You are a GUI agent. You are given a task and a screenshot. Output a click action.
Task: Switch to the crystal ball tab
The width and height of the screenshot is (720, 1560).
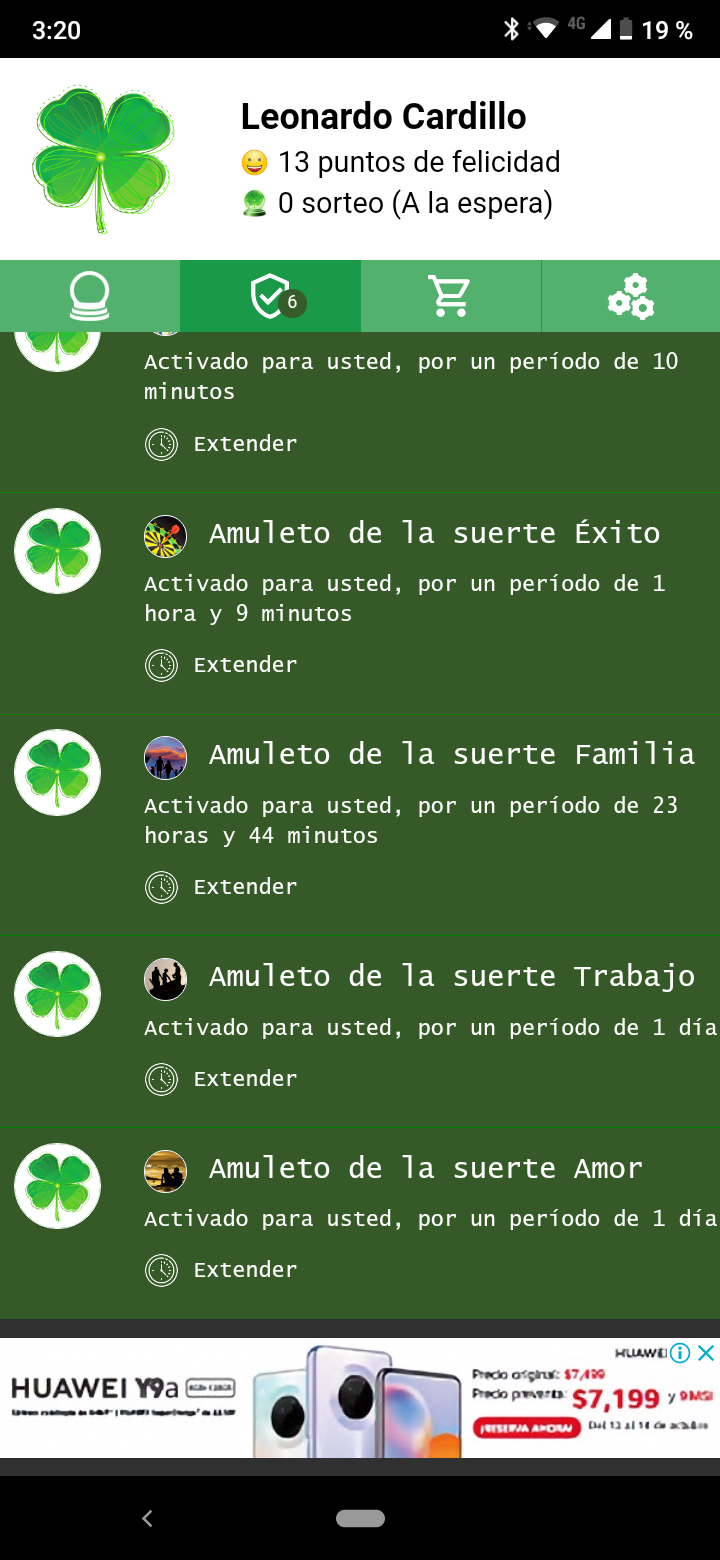tap(90, 296)
